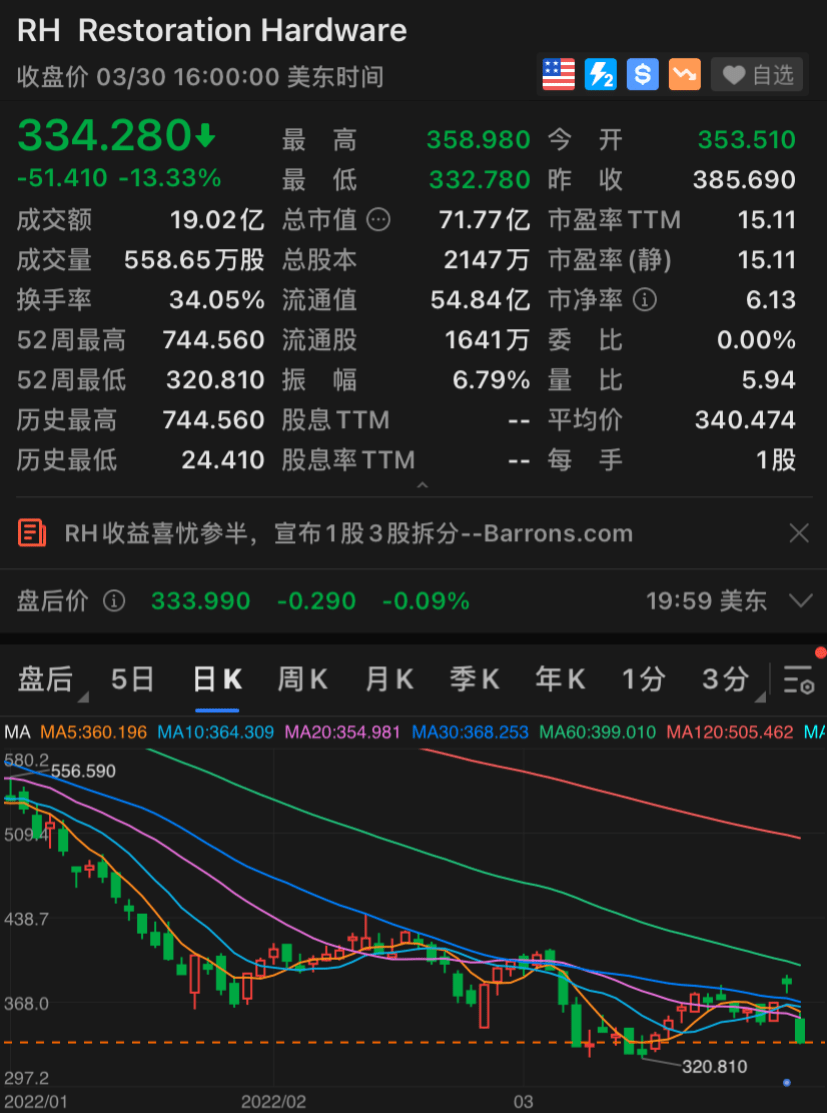
Task: Switch to the 1分 minute chart
Action: pyautogui.click(x=643, y=680)
